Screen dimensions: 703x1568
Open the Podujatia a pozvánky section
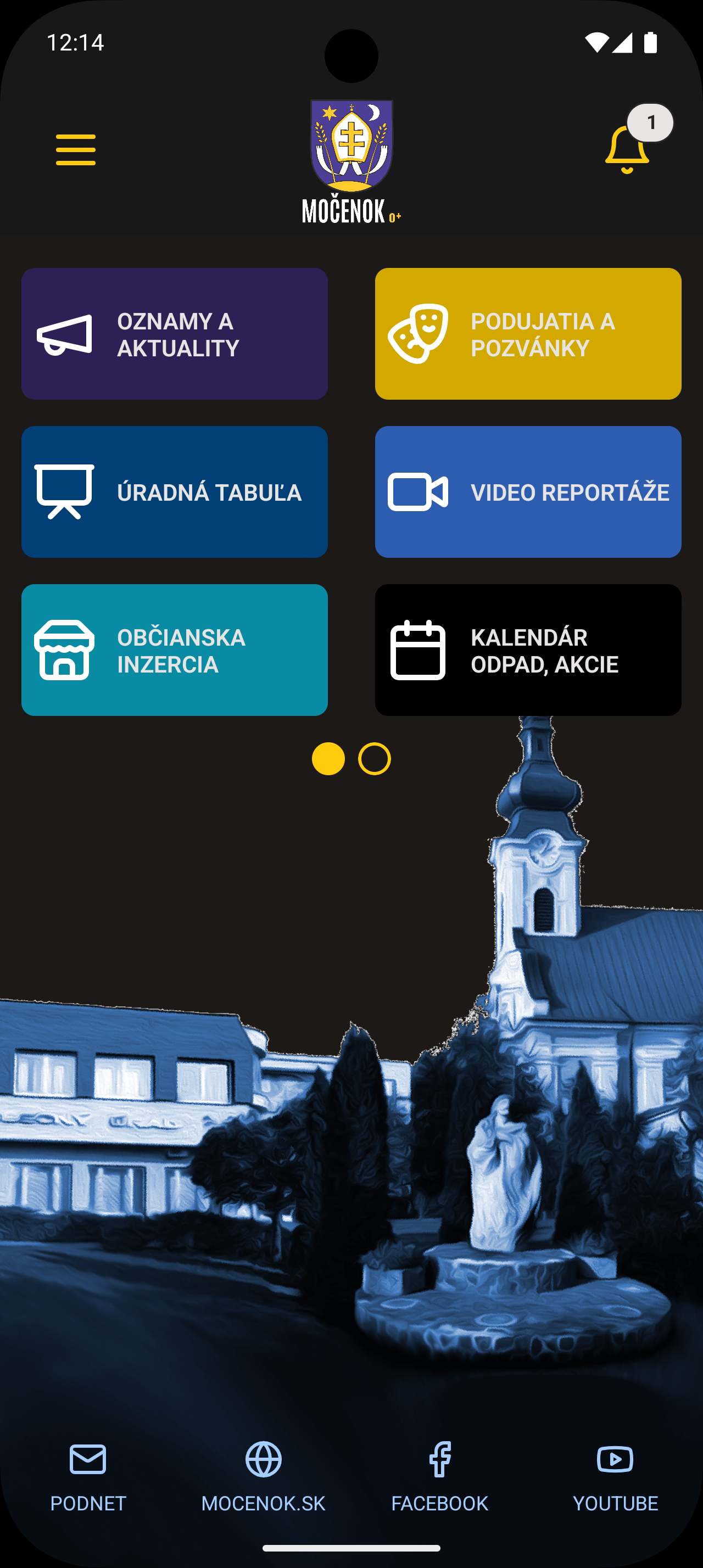point(527,333)
